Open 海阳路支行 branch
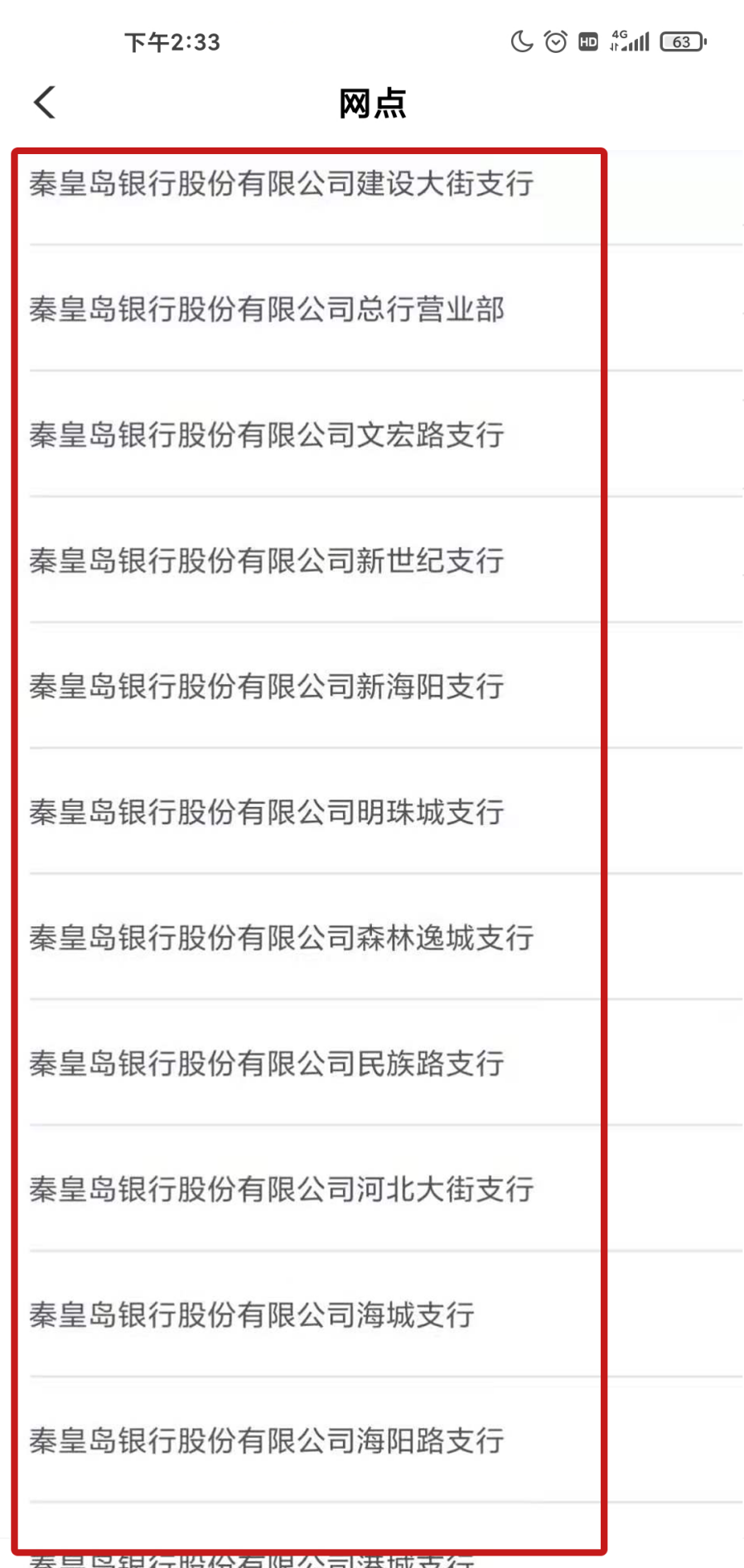Viewport: 744px width, 1568px height. (267, 1441)
